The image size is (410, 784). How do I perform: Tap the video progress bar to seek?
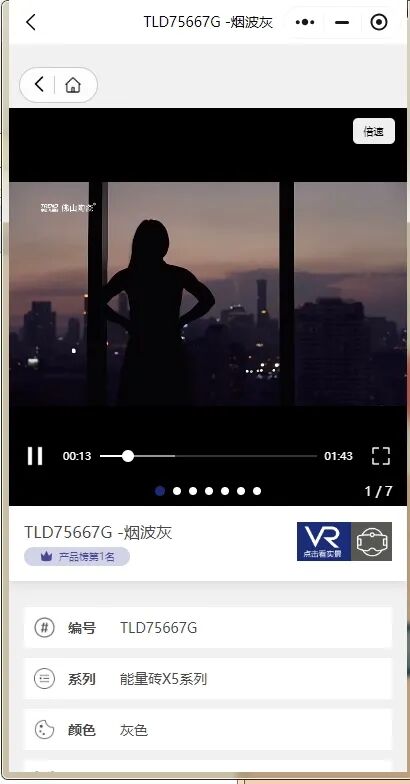[x=208, y=456]
